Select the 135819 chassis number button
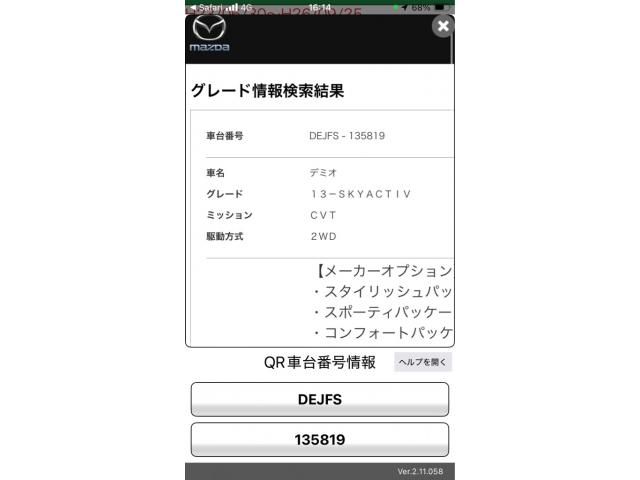 click(320, 439)
